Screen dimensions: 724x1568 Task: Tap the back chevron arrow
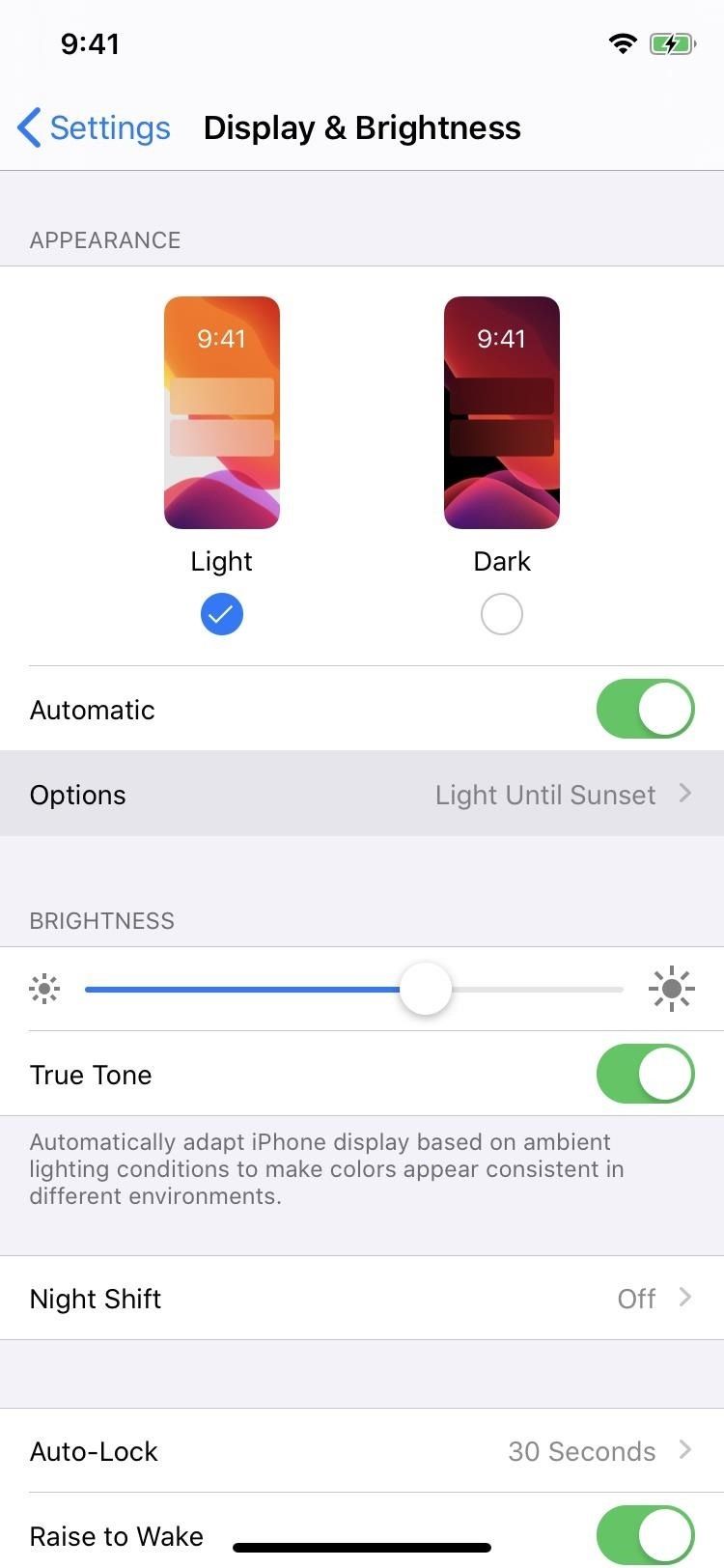click(28, 126)
